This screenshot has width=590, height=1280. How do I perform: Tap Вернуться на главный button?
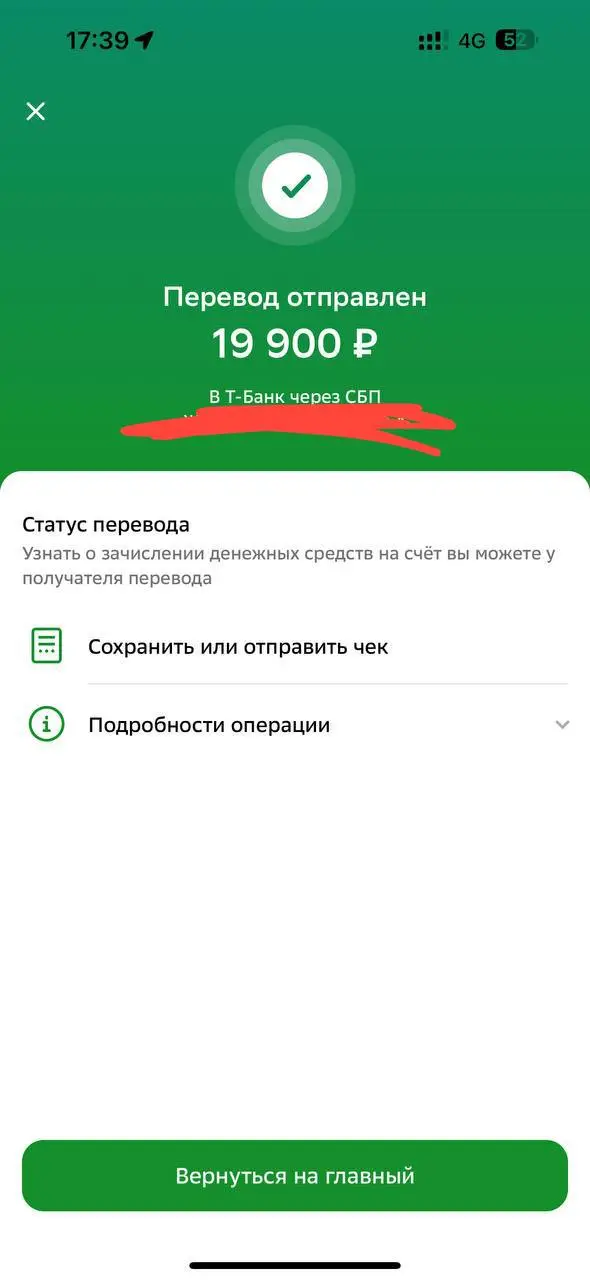pyautogui.click(x=295, y=1176)
